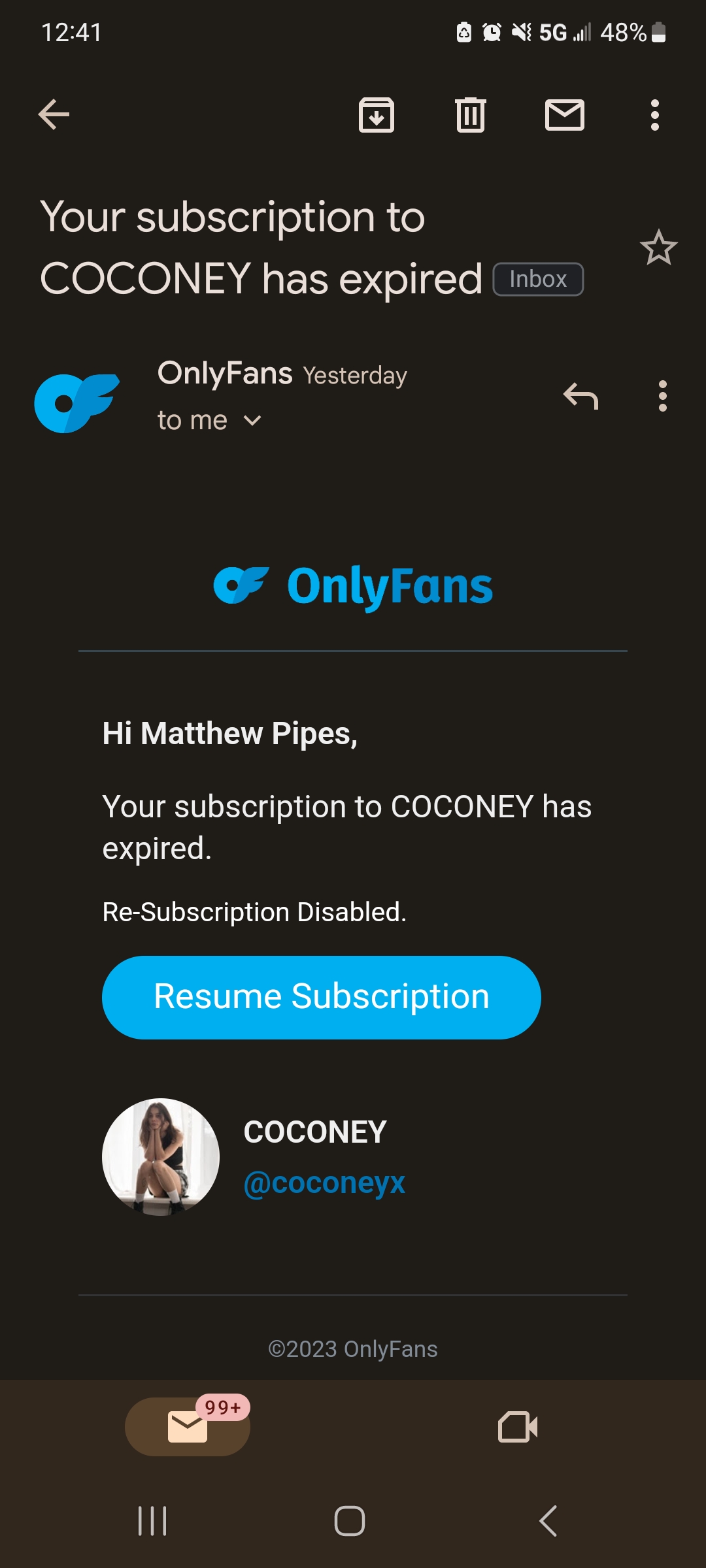706x1568 pixels.
Task: Tap the Inbox label chip
Action: pos(538,279)
